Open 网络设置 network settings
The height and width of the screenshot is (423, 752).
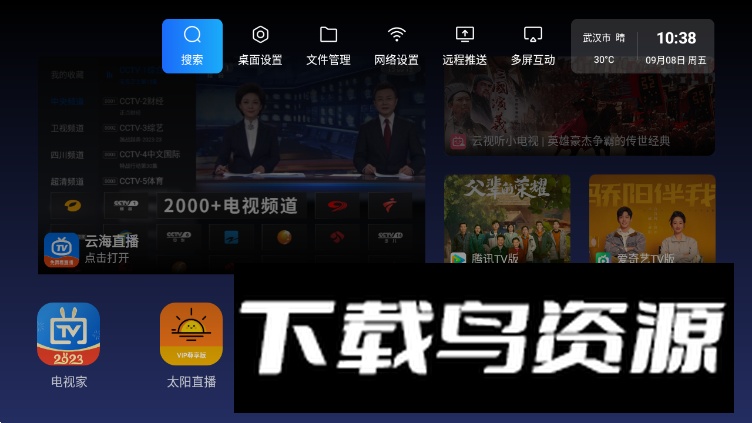396,46
